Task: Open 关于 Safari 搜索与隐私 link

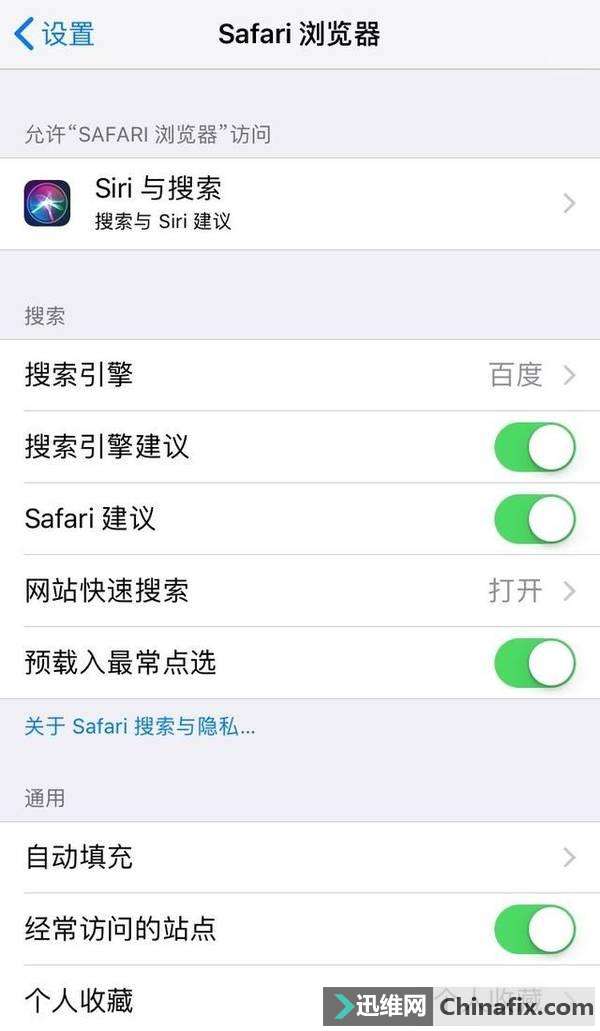Action: pyautogui.click(x=140, y=727)
